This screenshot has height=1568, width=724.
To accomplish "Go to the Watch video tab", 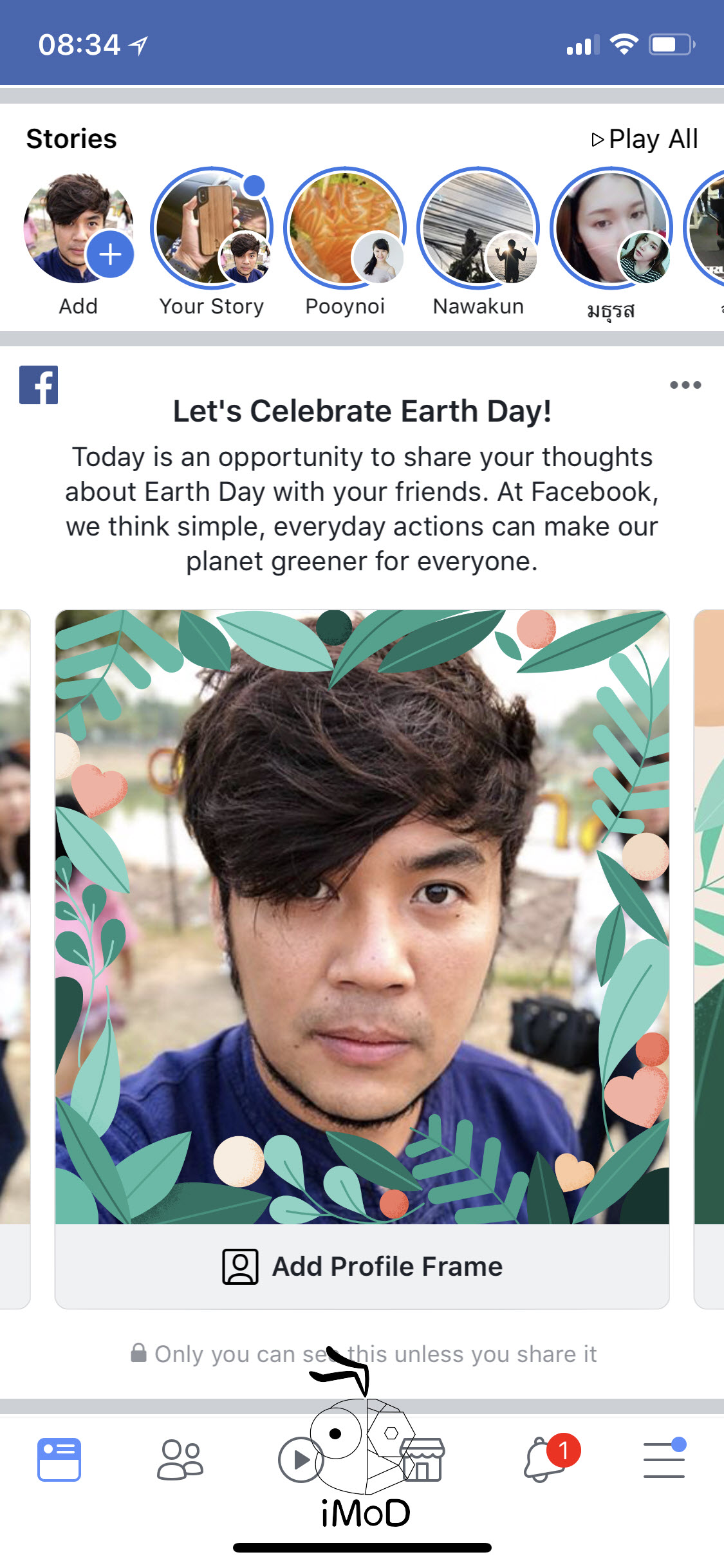I will [300, 1459].
